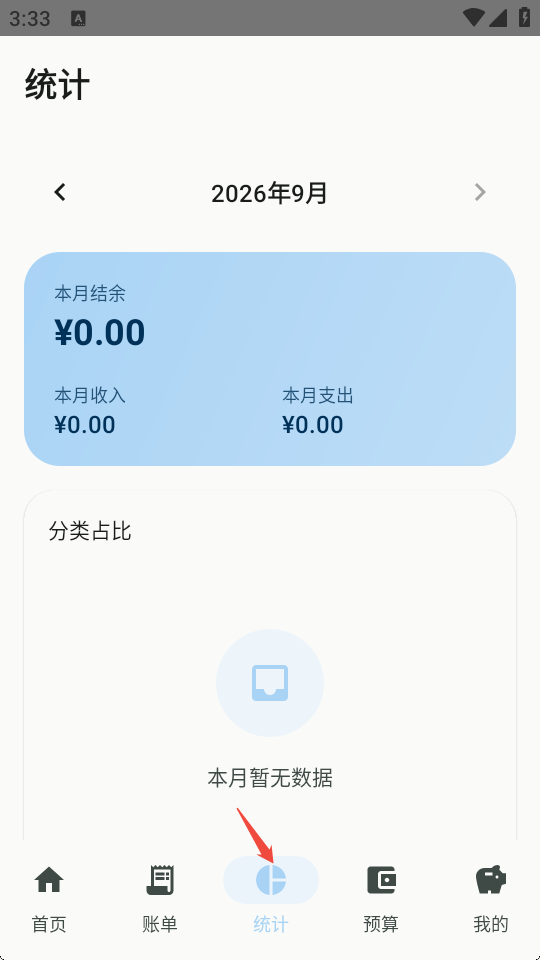
Task: Switch to the 首页 tab
Action: 49,898
